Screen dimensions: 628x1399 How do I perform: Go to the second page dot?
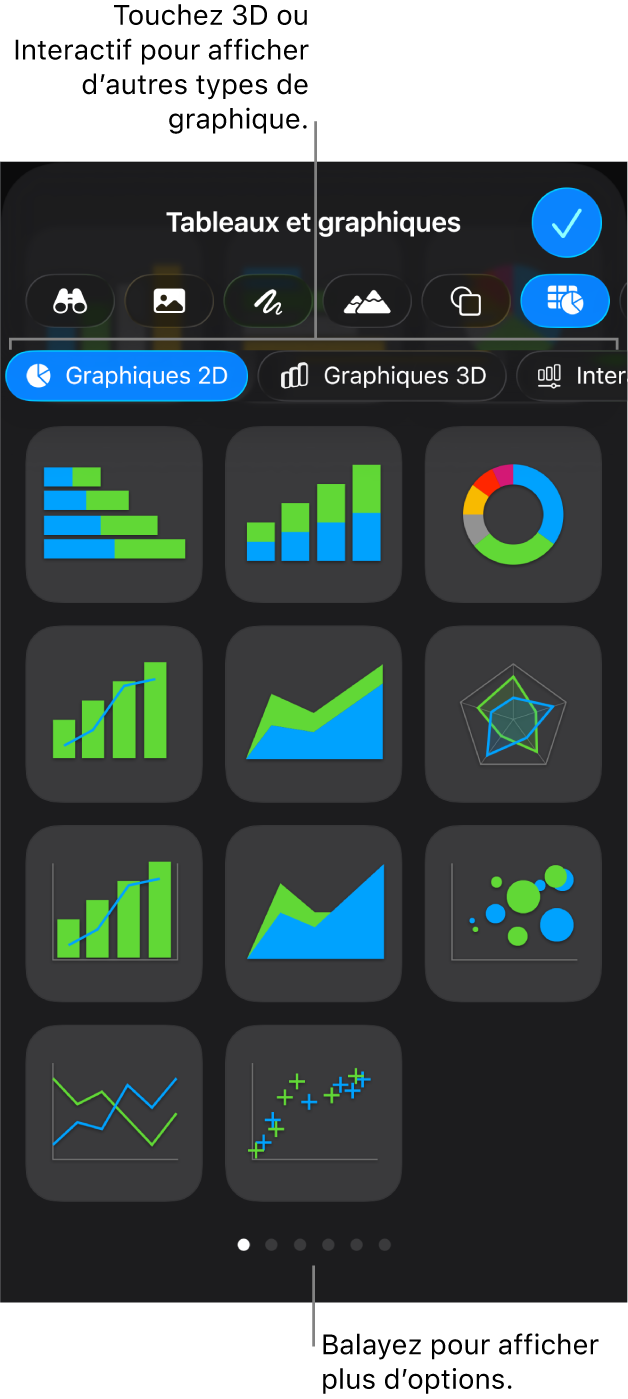tap(272, 1245)
